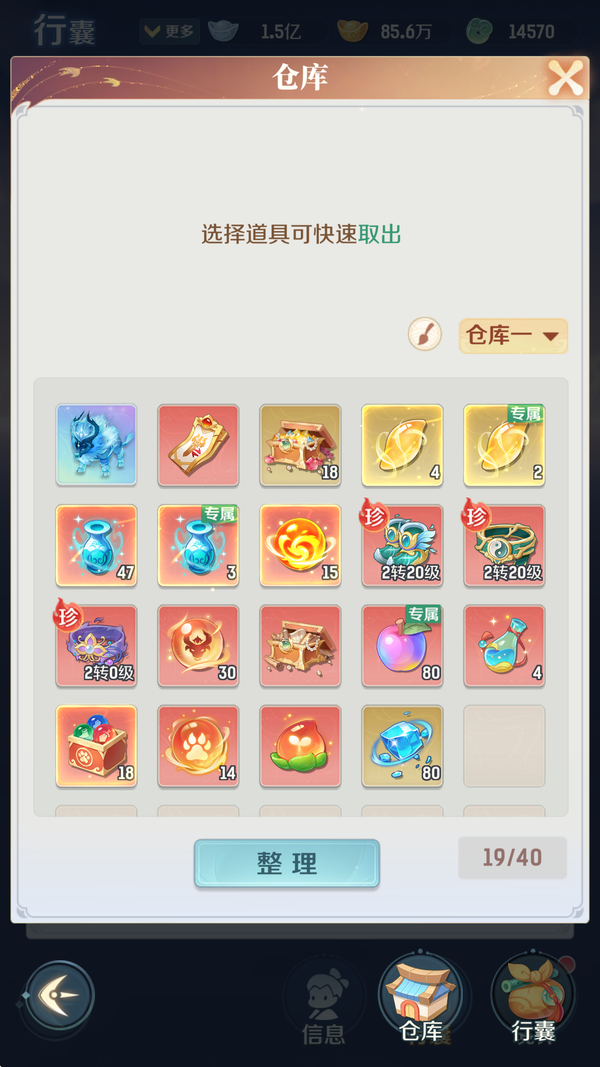
Task: Select the fire orb item with 15
Action: pos(300,545)
